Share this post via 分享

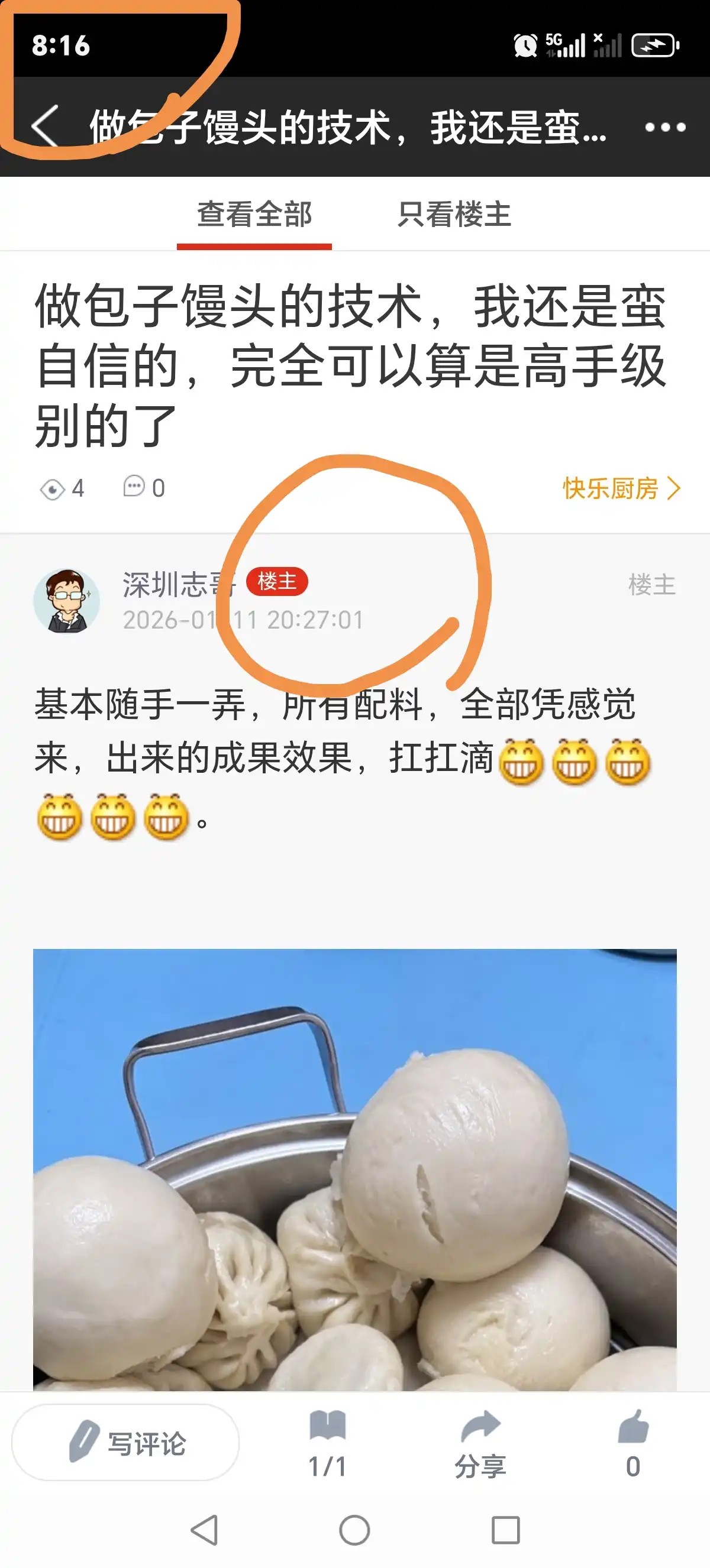[480, 1443]
